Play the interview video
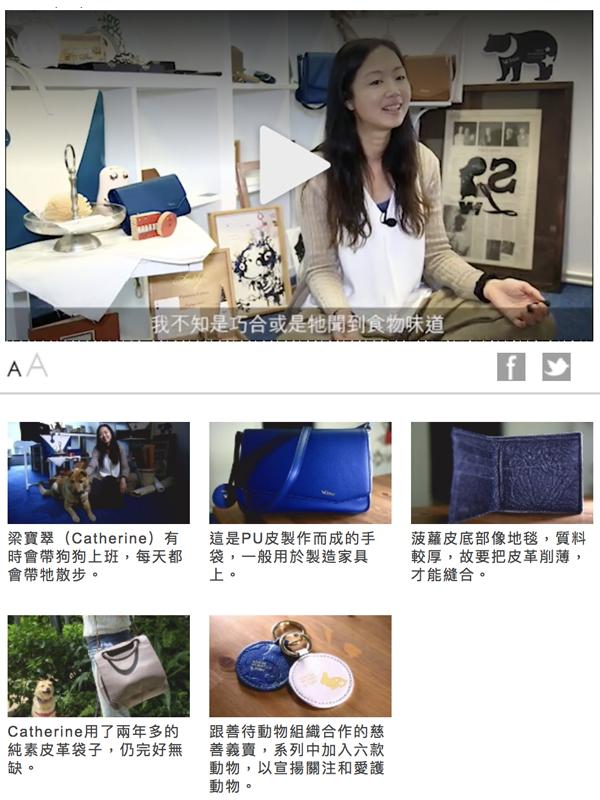 [x=293, y=165]
